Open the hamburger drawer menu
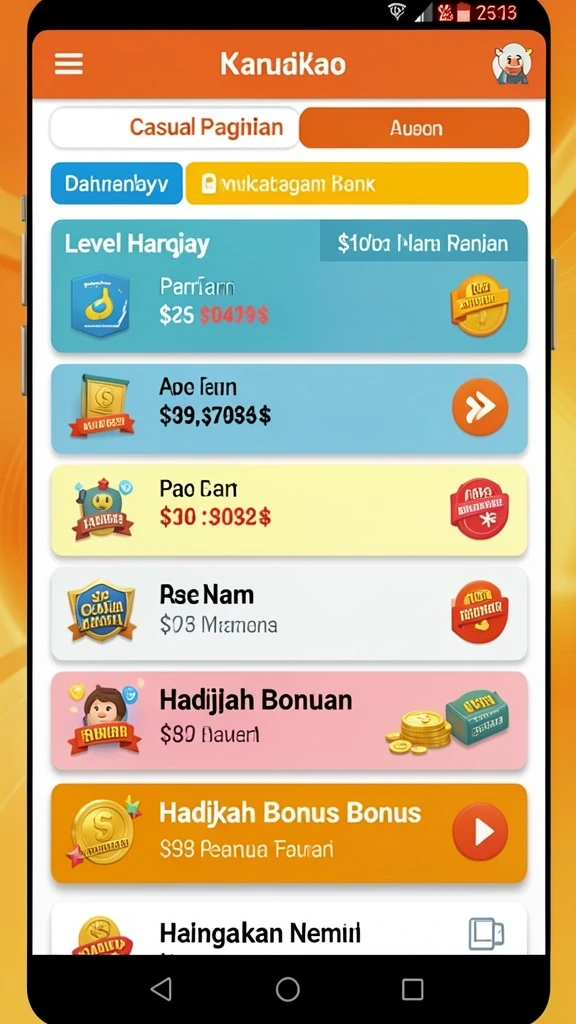 click(x=69, y=64)
